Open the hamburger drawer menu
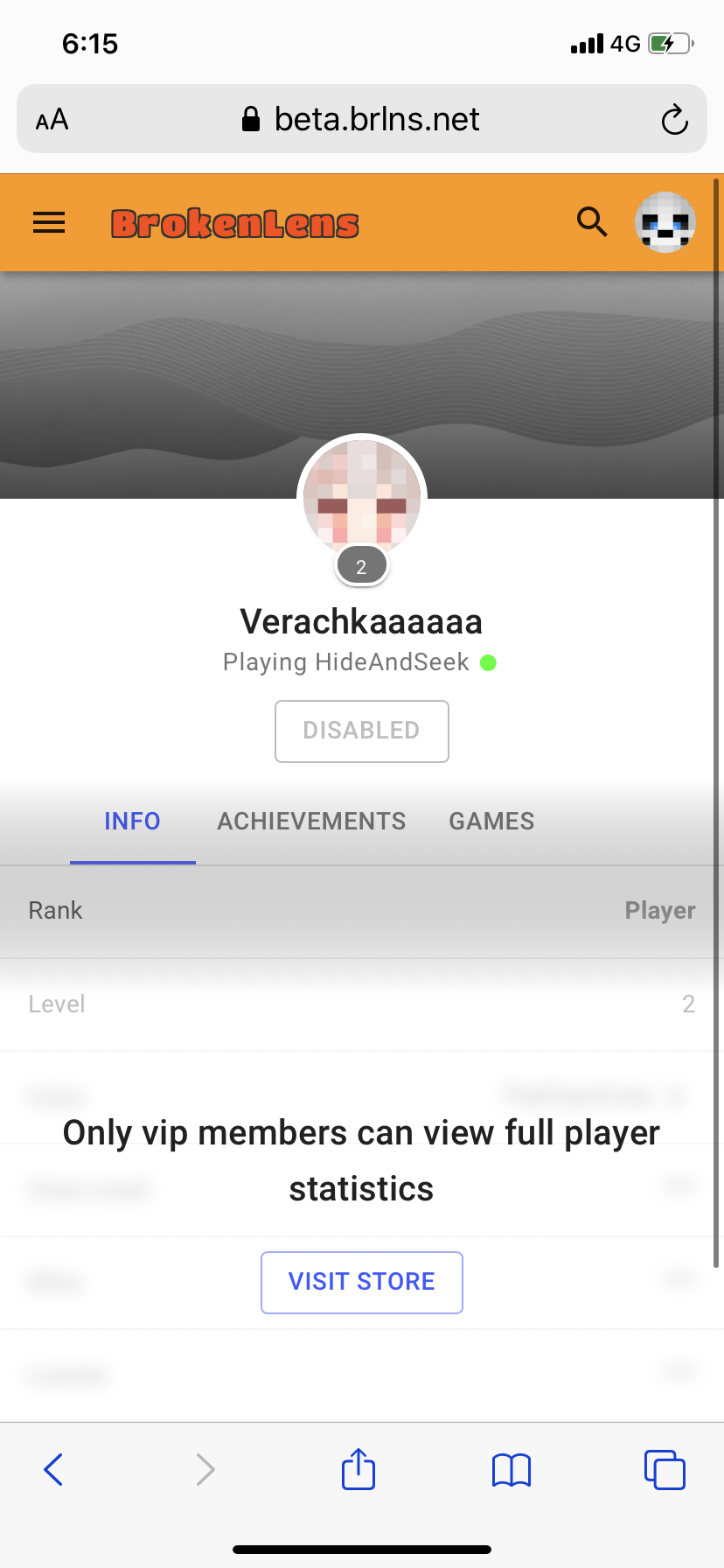Image resolution: width=724 pixels, height=1568 pixels. [x=49, y=223]
